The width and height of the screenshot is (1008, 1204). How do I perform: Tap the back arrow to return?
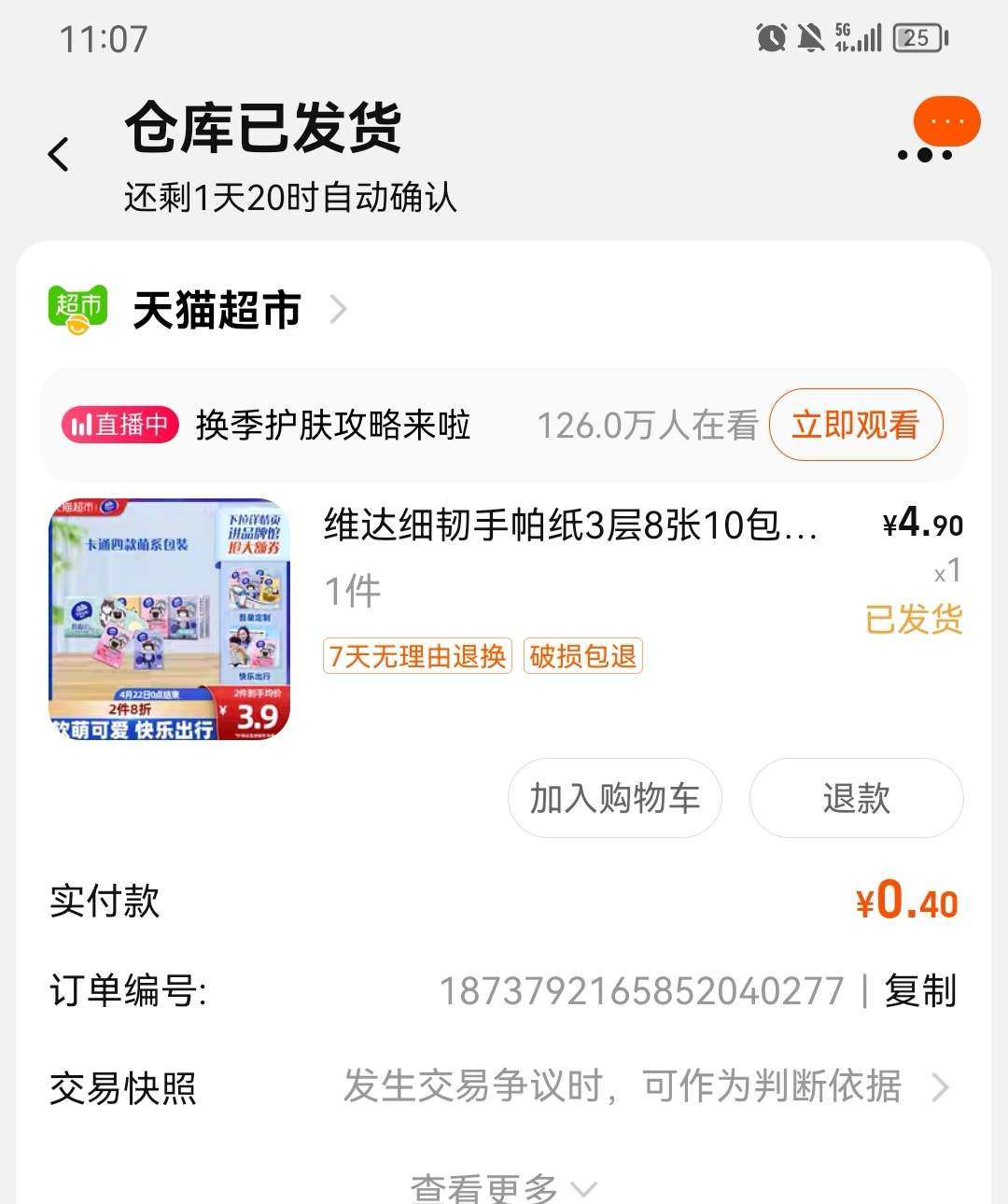[60, 152]
